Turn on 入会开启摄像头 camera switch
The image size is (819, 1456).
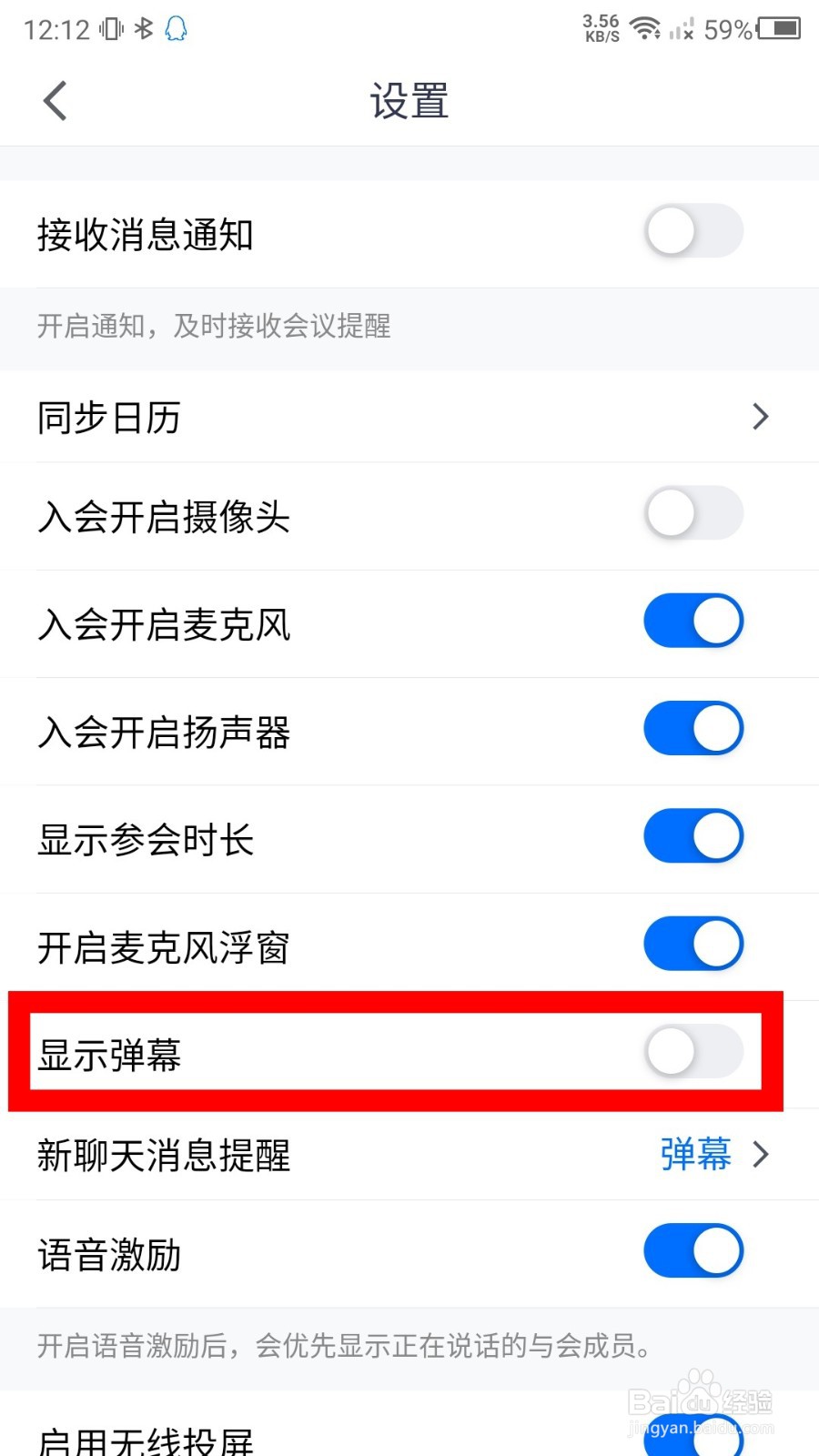[x=693, y=514]
